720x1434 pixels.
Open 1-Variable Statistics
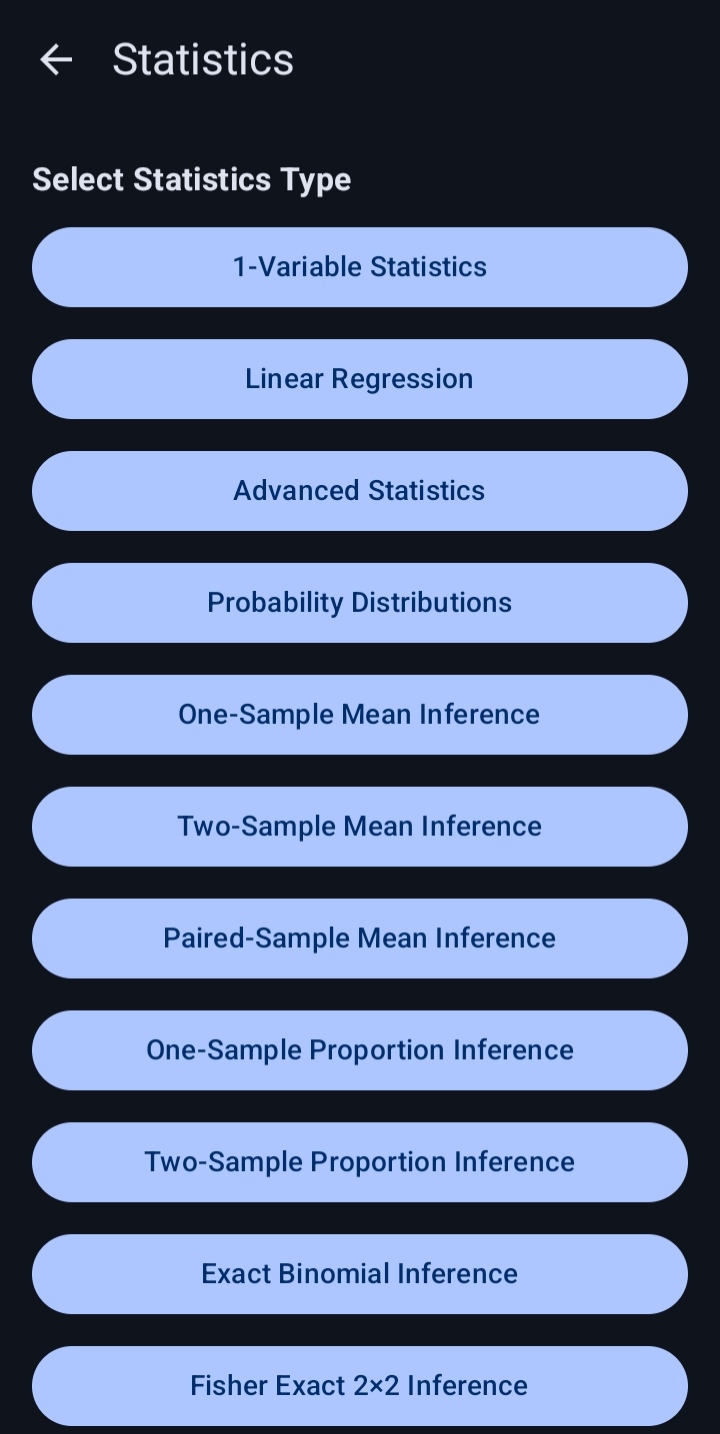point(360,267)
